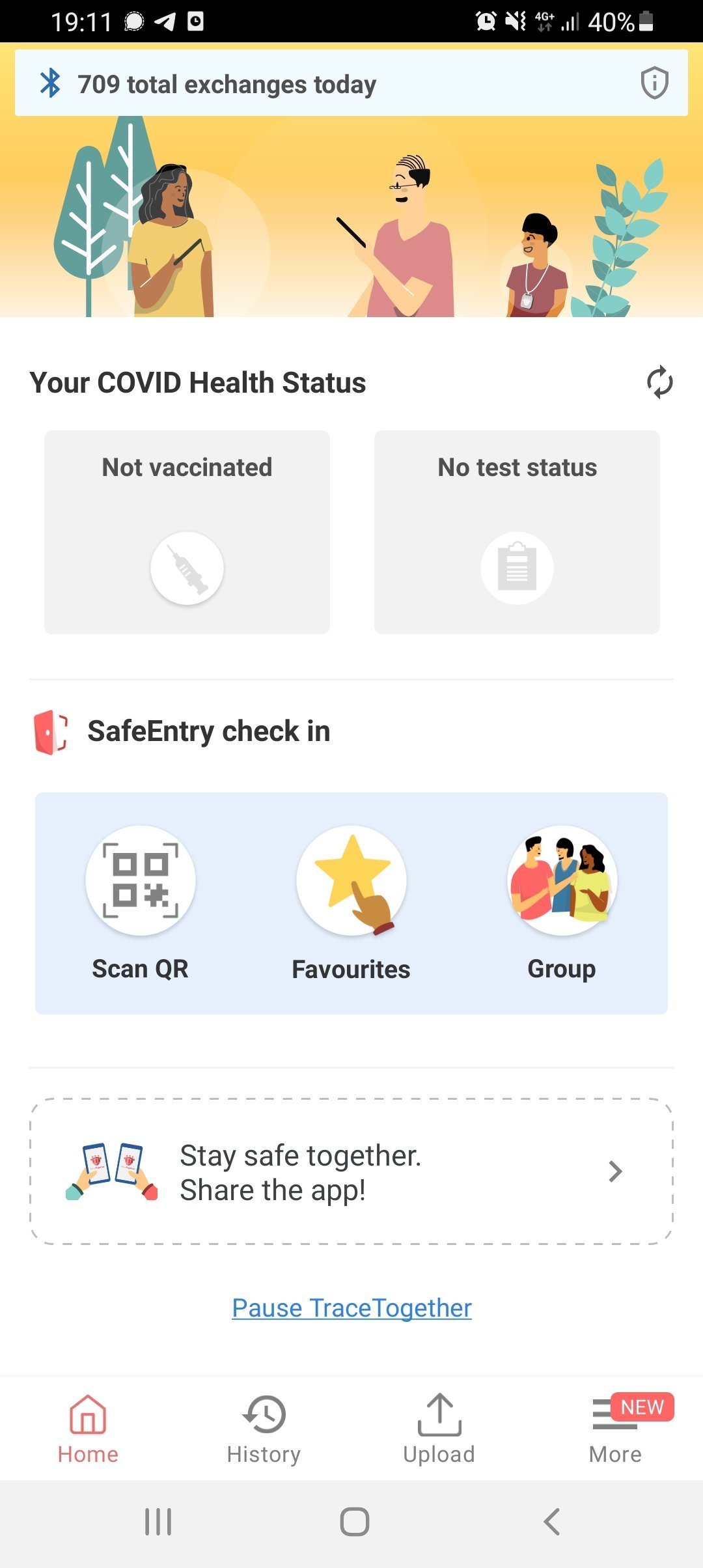Open the More tab

615,1429
